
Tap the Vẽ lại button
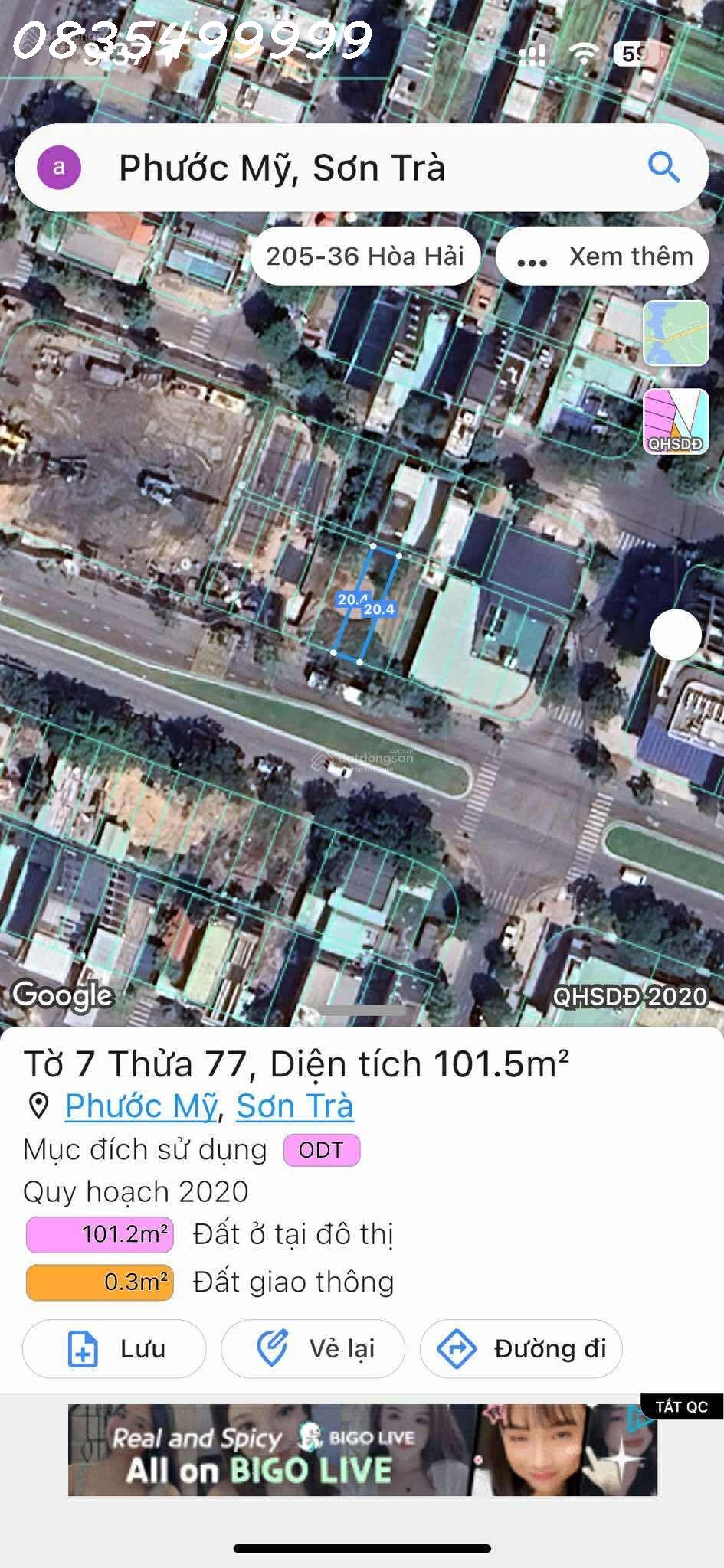tap(313, 1348)
